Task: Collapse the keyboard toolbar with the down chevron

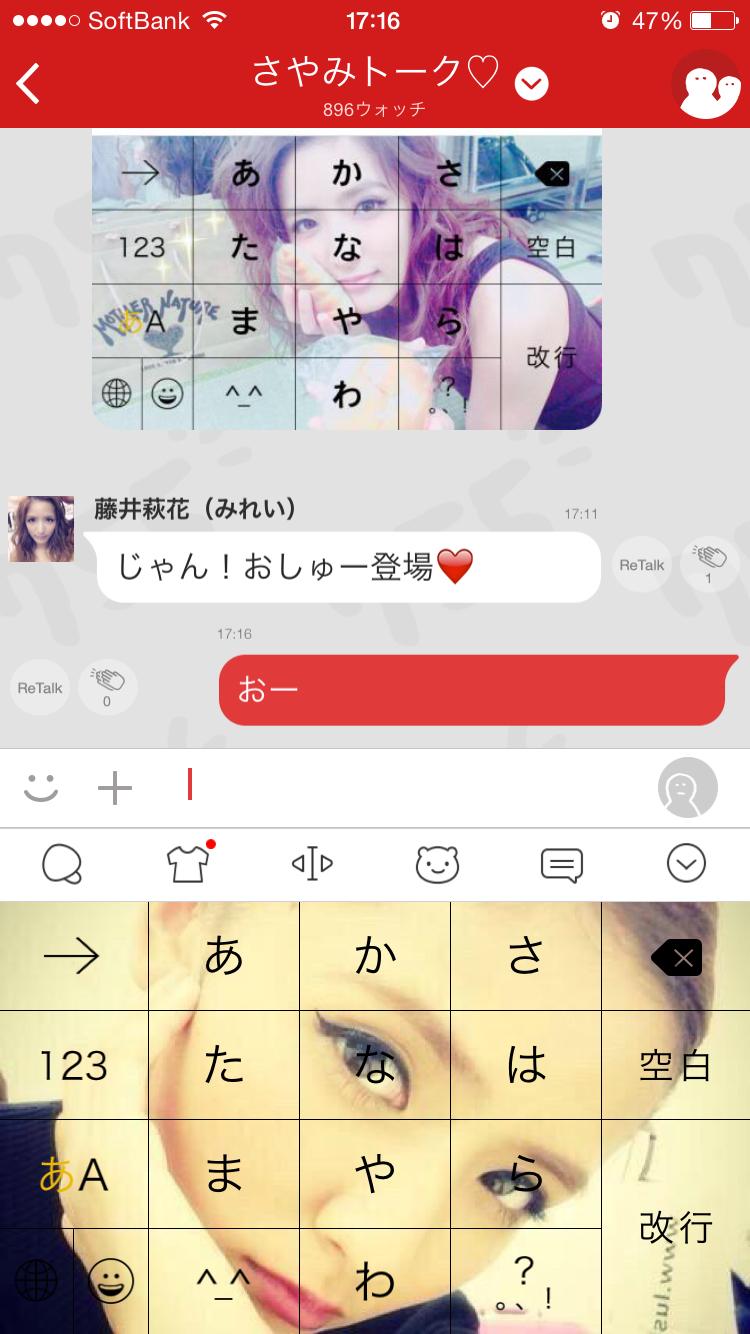Action: coord(686,864)
